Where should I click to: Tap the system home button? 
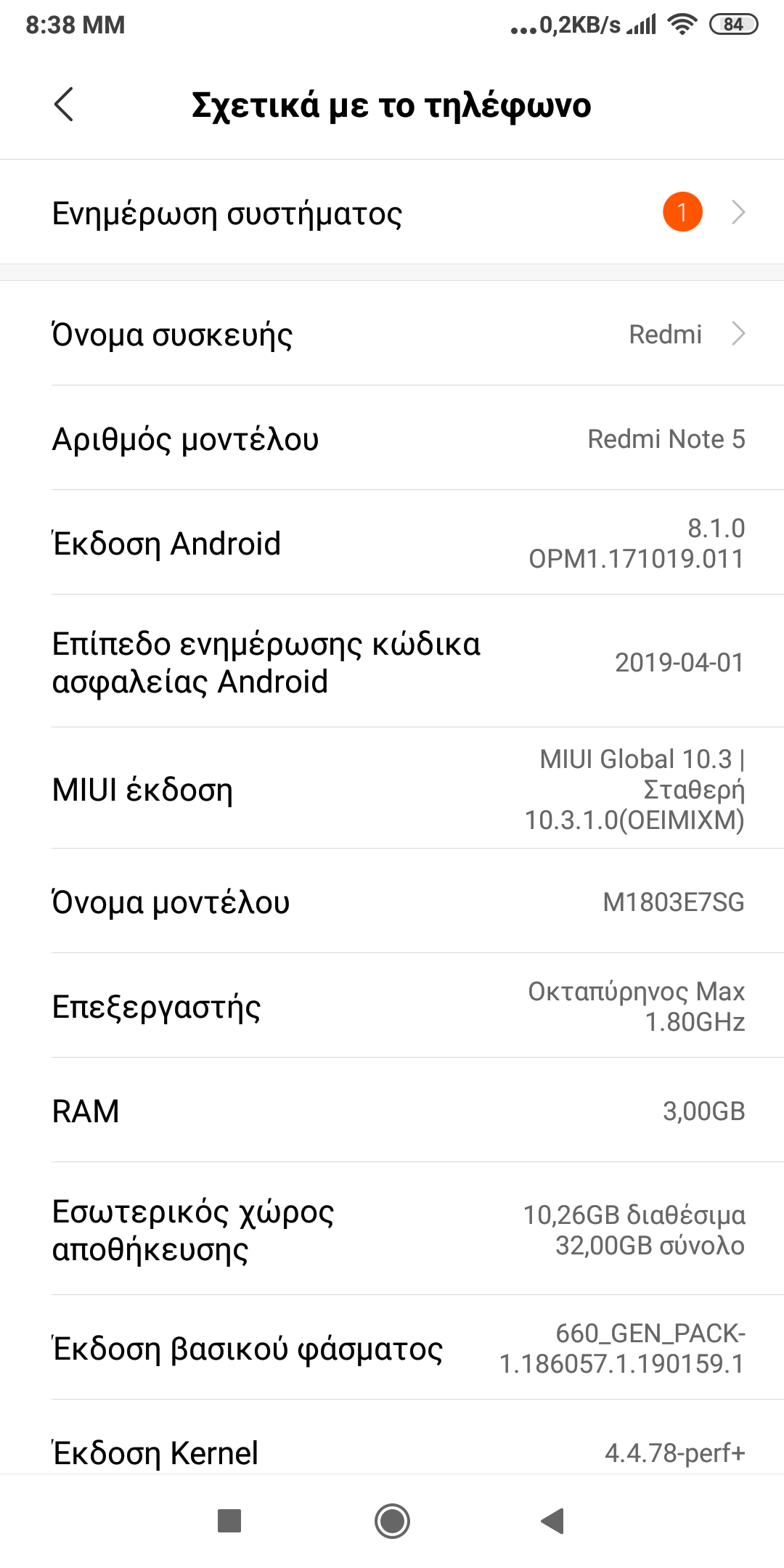392,1521
